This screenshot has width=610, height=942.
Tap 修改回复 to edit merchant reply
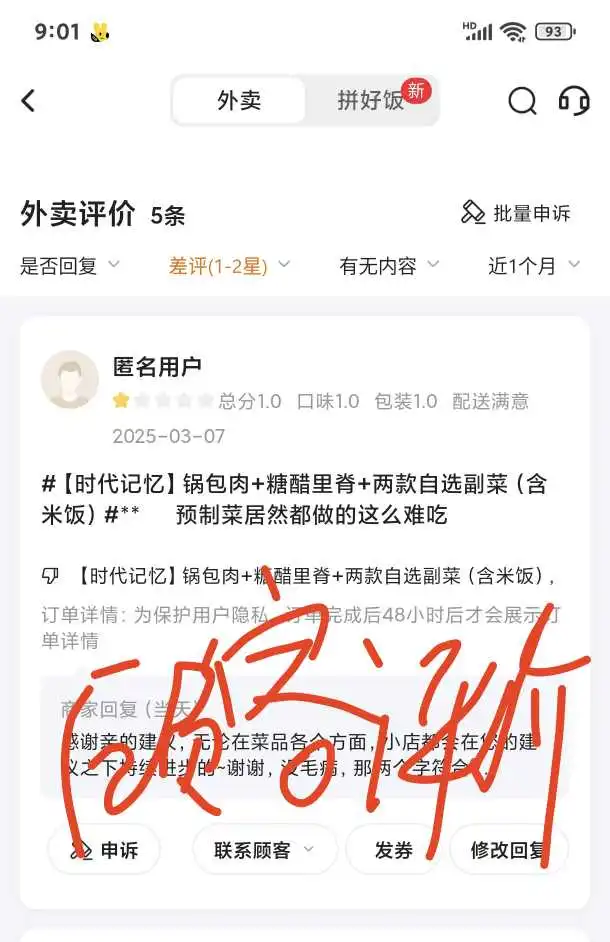point(509,850)
